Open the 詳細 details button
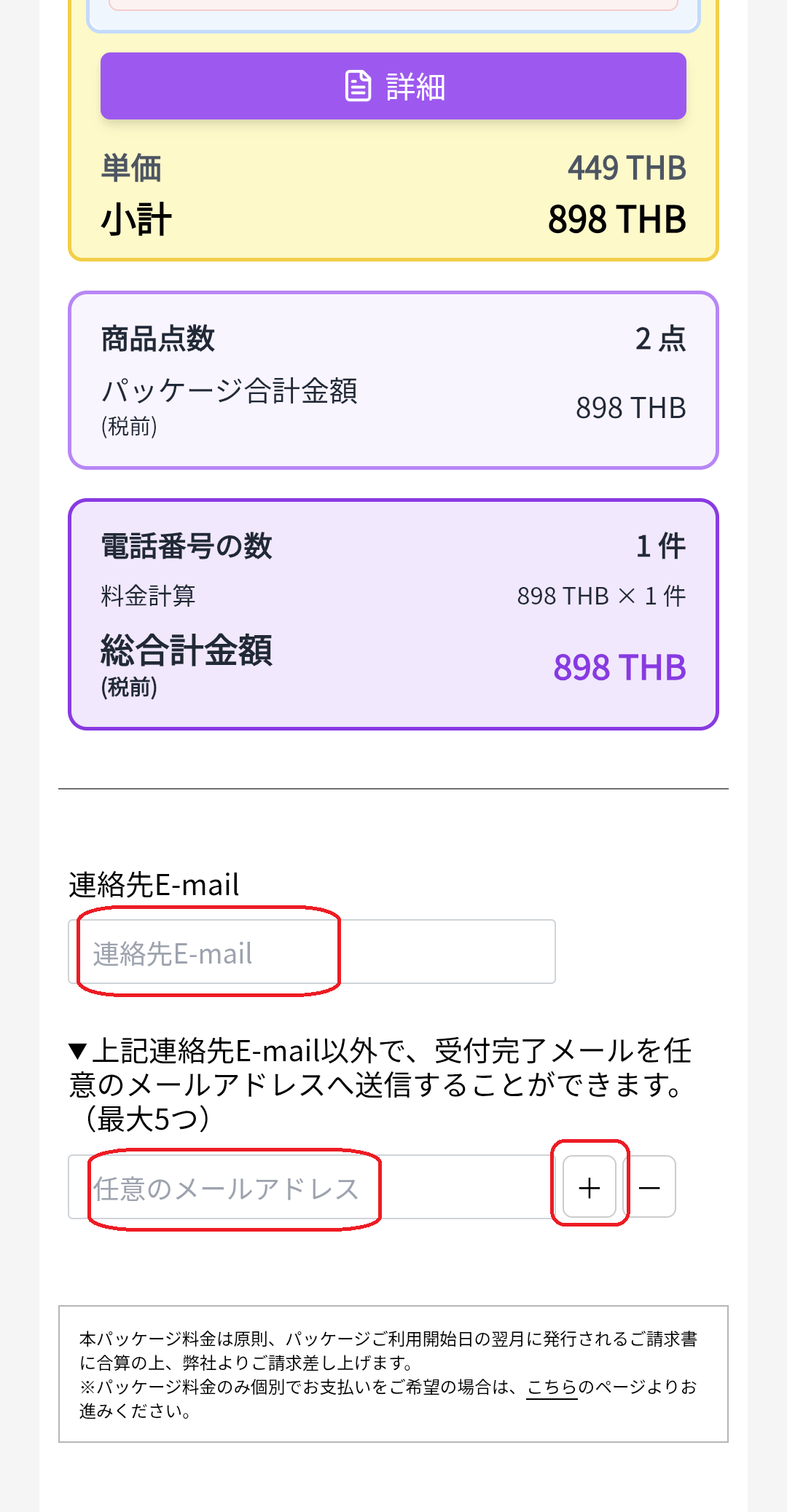This screenshot has height=1512, width=787. [393, 86]
